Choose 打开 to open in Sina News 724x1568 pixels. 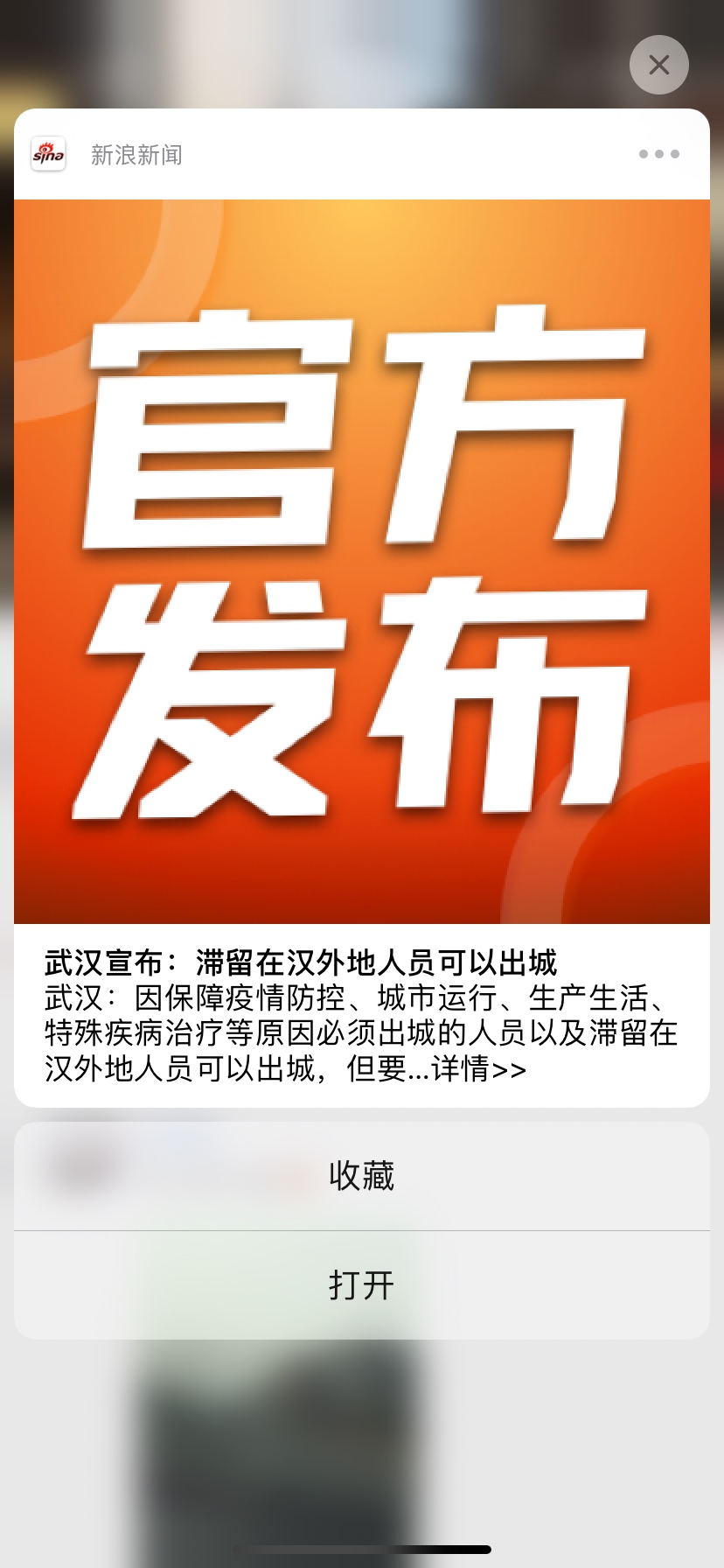pyautogui.click(x=361, y=1285)
